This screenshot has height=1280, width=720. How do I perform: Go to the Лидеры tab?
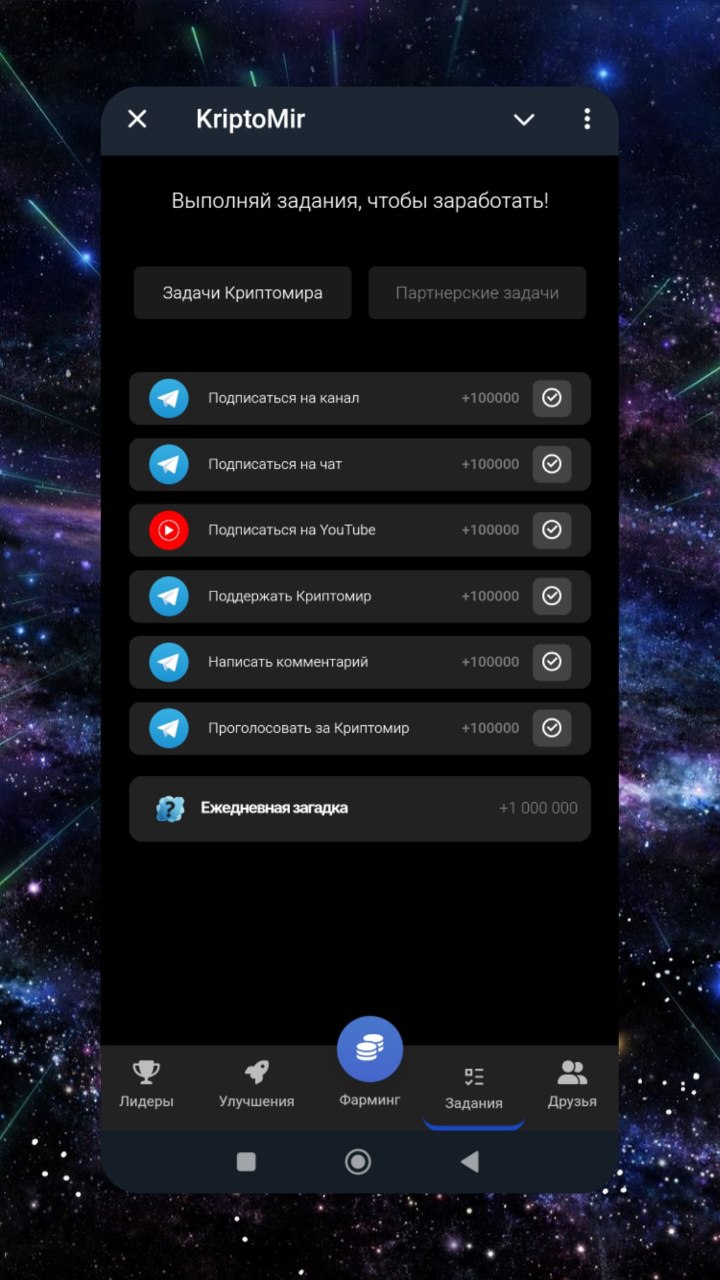147,1085
